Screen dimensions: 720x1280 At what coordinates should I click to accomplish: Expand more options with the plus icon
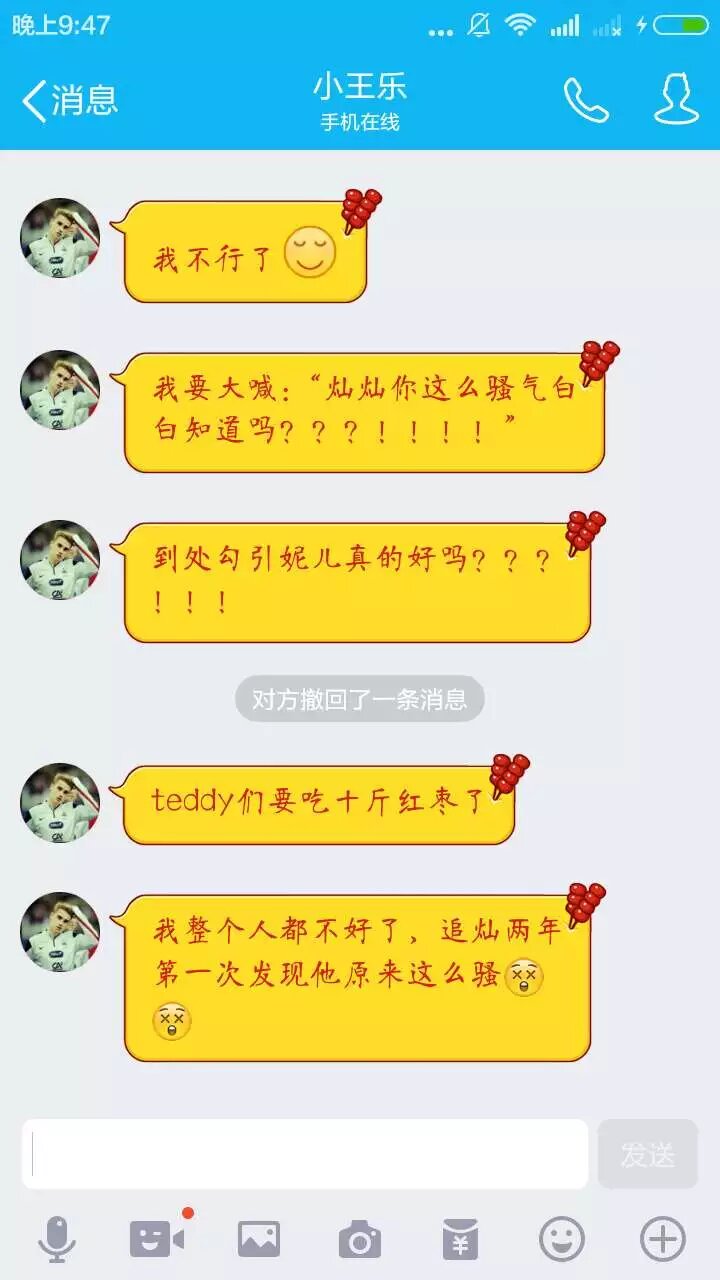point(663,1240)
